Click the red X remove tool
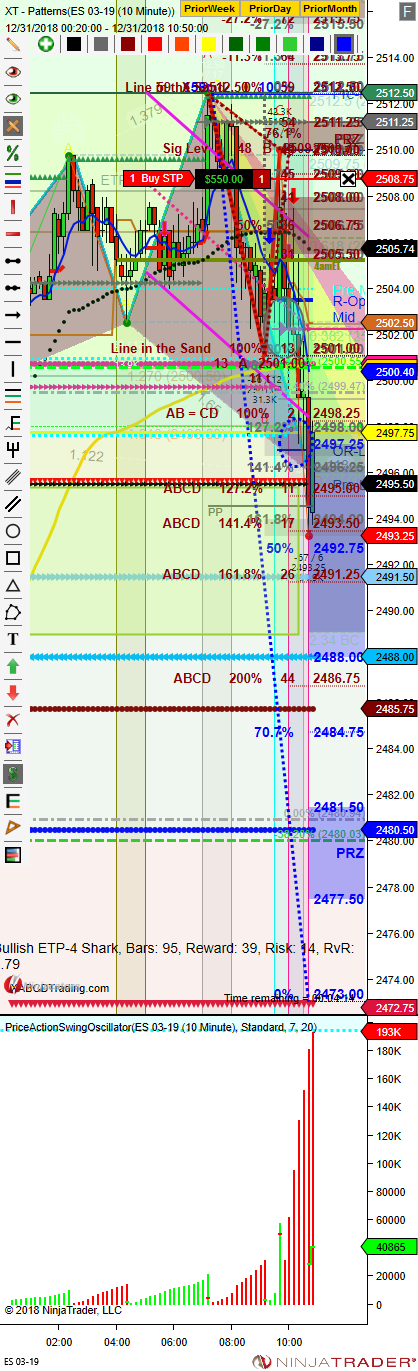The width and height of the screenshot is (418, 1371). point(12,720)
